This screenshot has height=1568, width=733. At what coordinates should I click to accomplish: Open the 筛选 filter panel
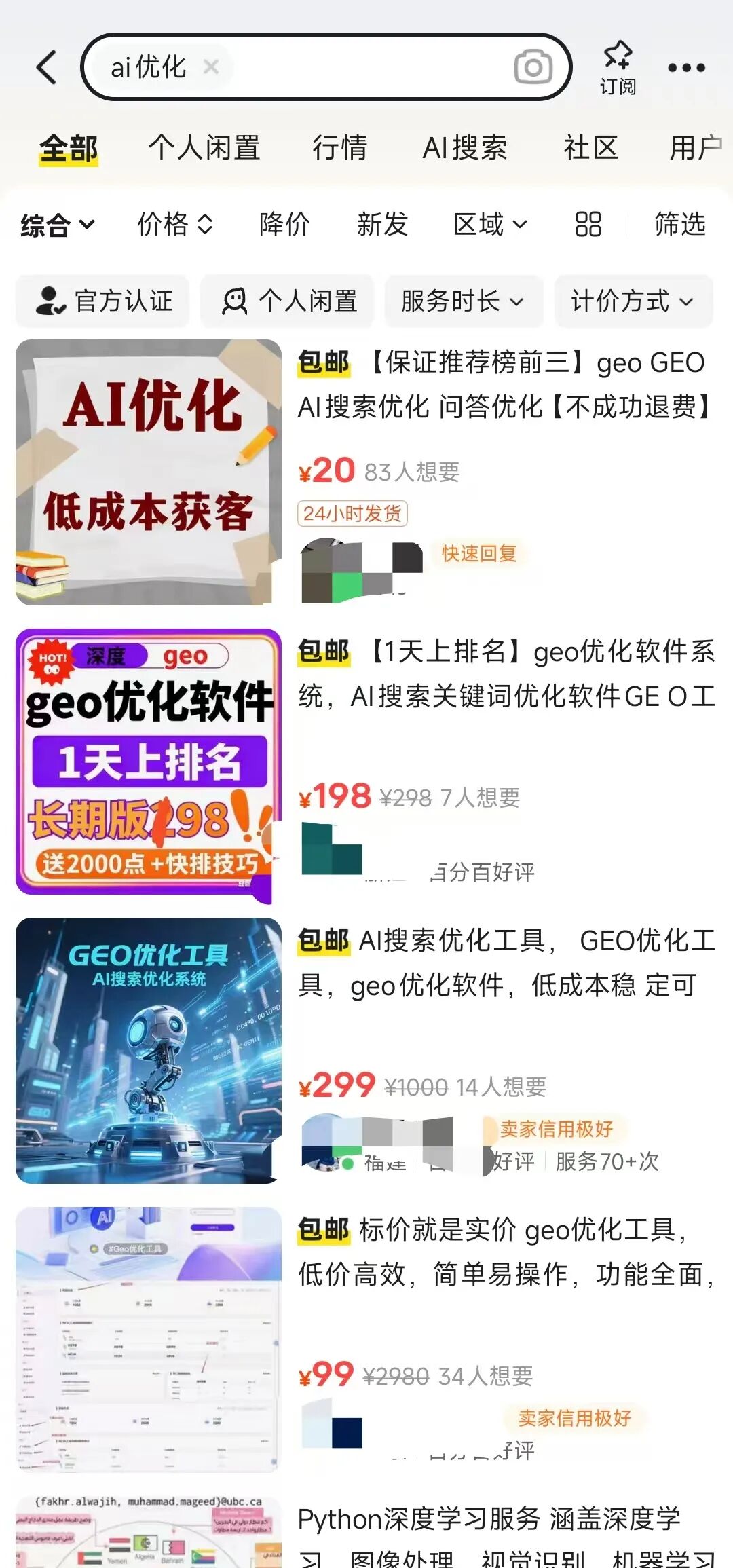tap(680, 225)
